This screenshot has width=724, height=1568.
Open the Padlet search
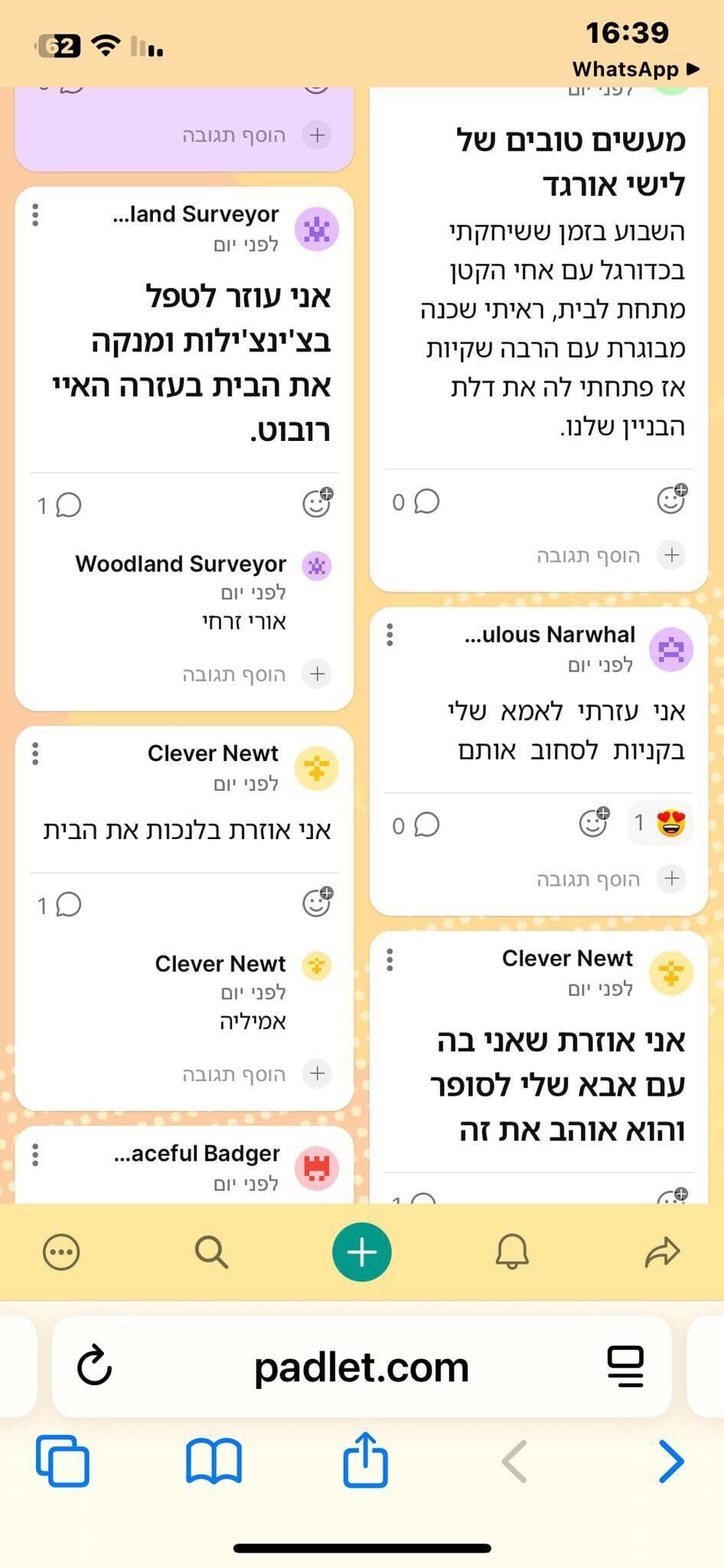211,1252
